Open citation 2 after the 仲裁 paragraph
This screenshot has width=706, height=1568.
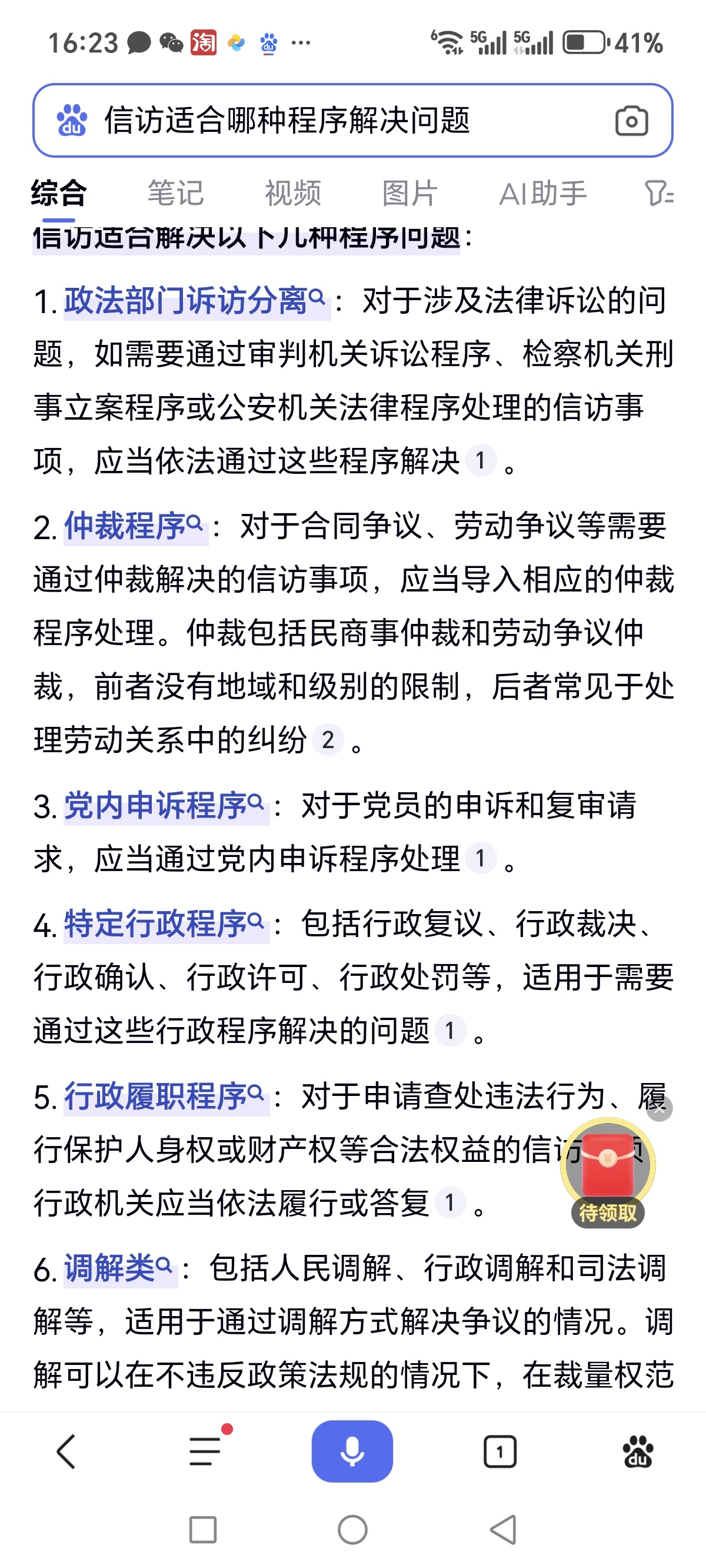328,740
